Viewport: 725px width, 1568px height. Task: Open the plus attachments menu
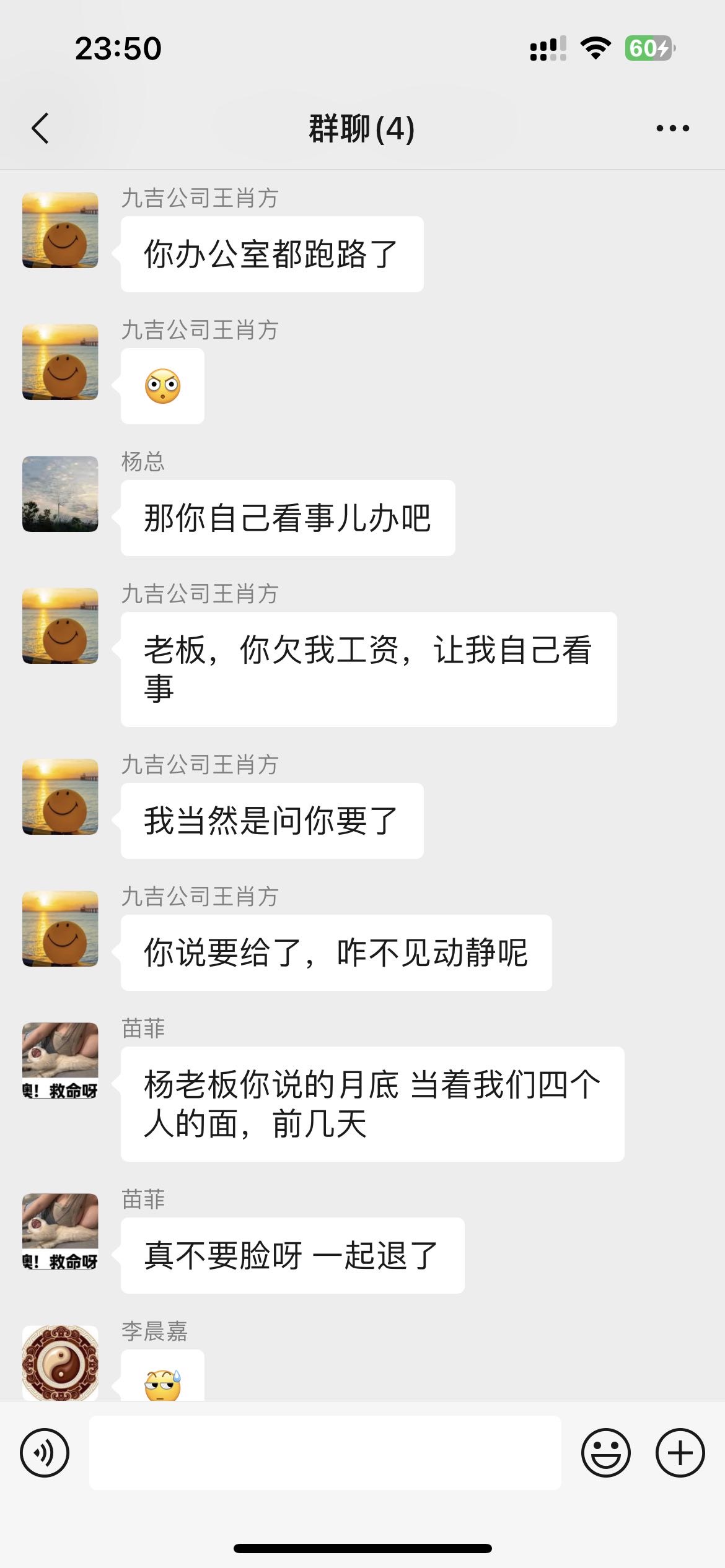point(680,1452)
